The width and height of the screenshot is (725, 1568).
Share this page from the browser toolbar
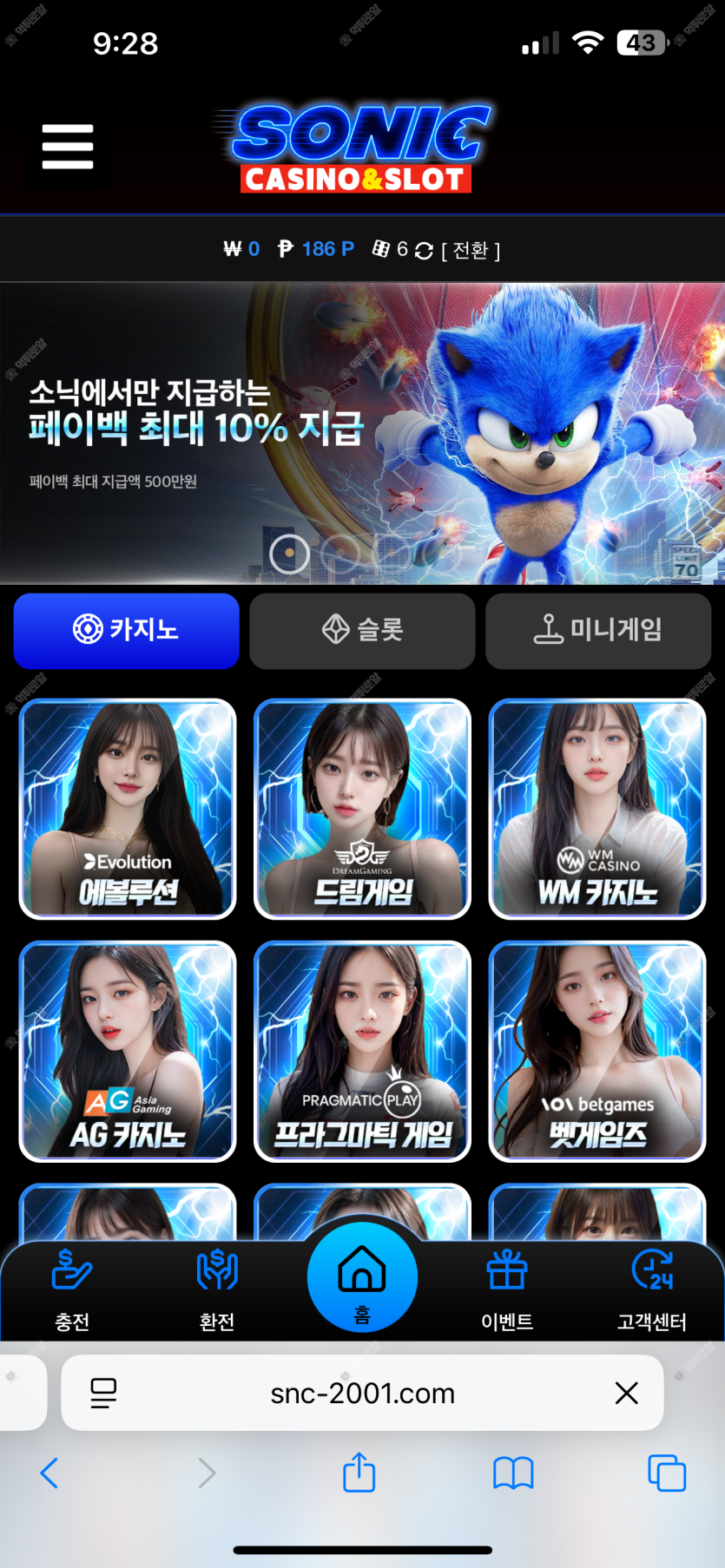click(359, 1473)
